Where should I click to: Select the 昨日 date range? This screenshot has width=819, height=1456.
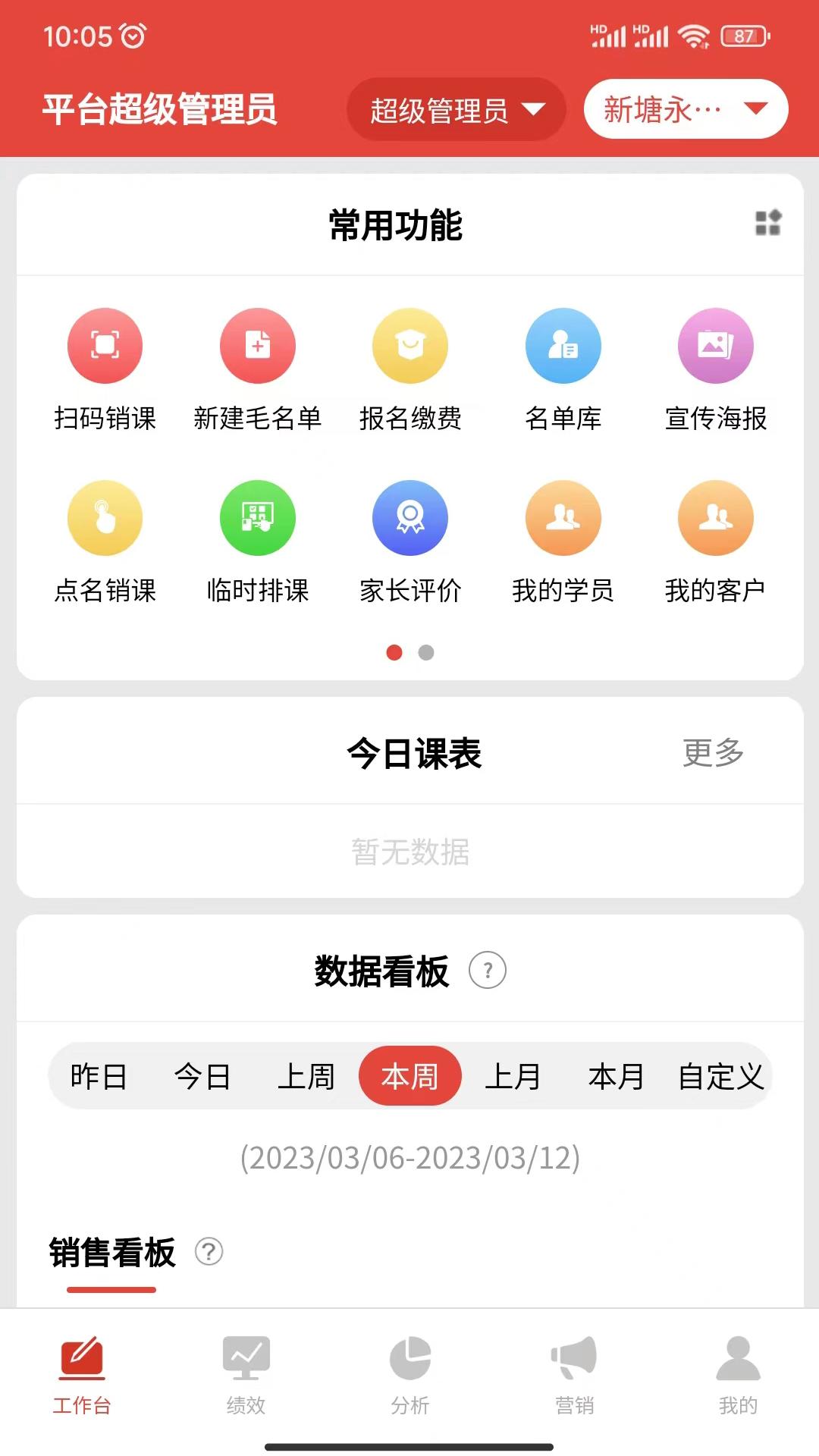[x=99, y=1076]
